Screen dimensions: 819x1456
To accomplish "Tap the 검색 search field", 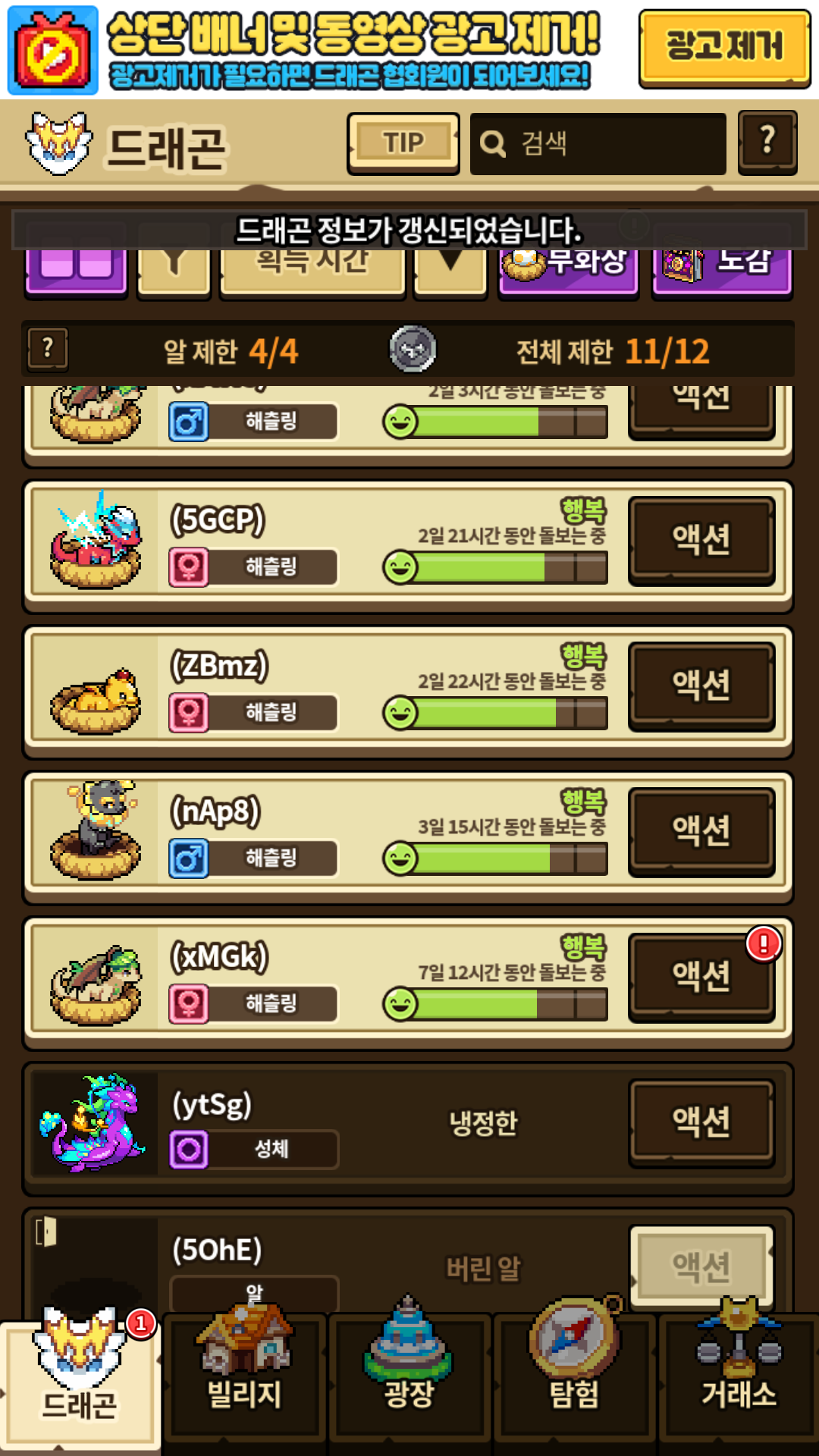I will pos(599,143).
